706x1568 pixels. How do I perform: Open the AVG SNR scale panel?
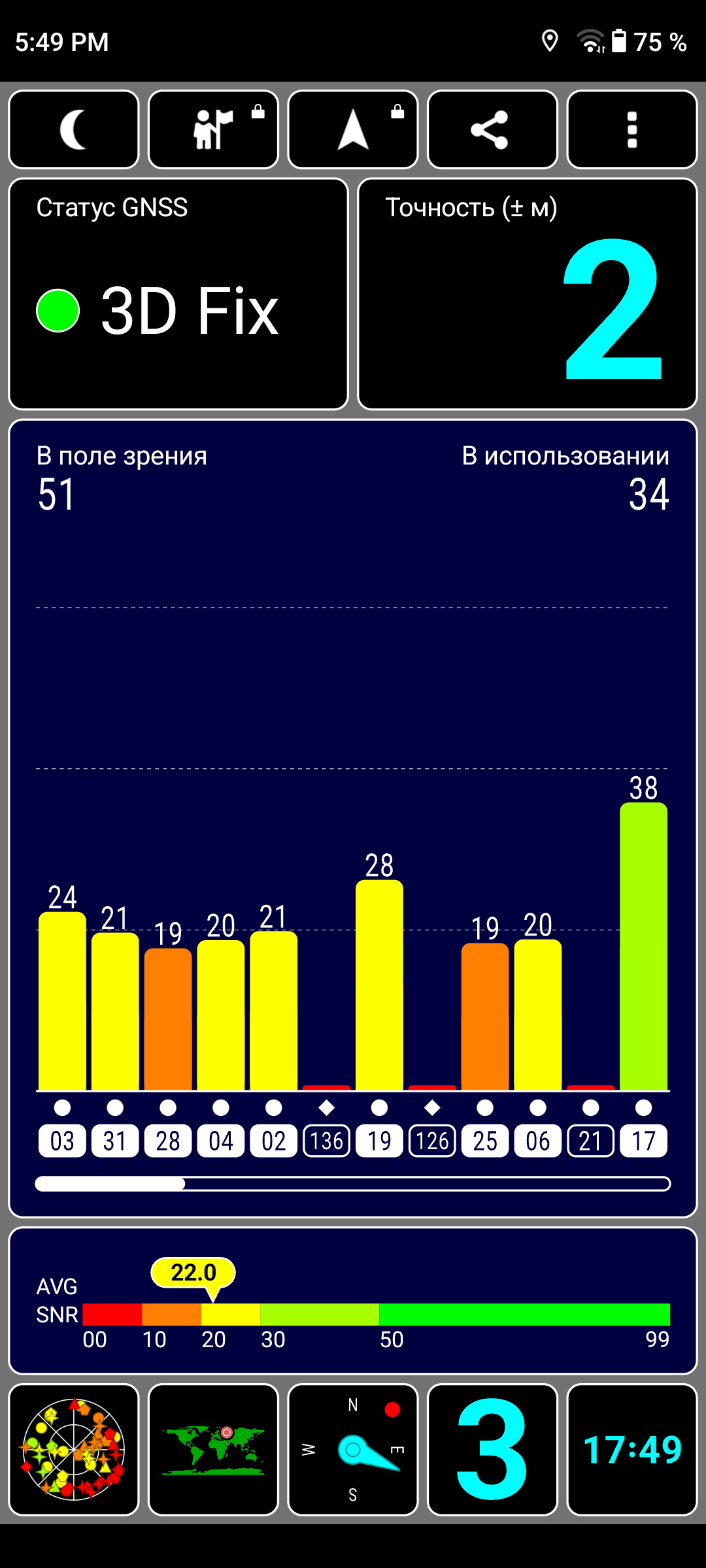353,1300
